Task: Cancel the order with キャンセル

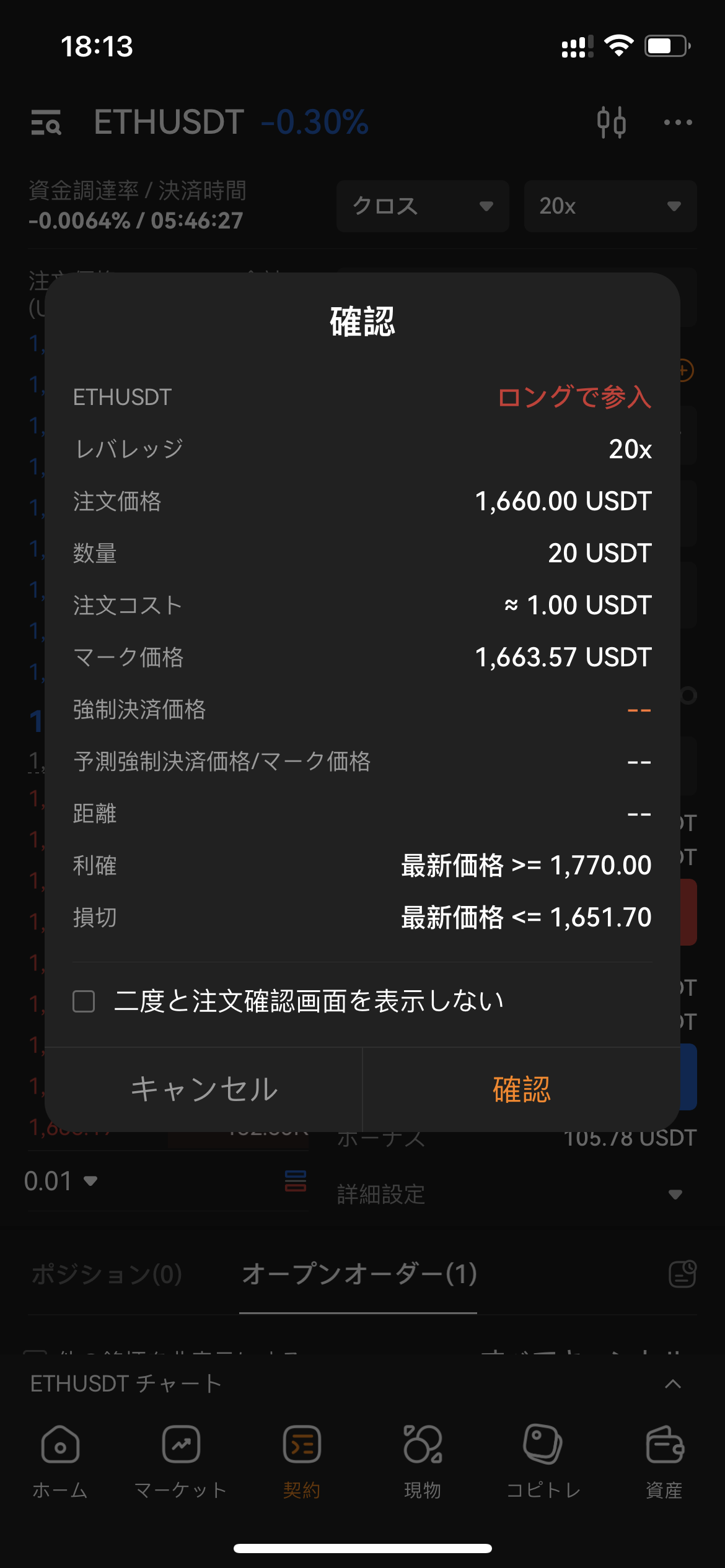Action: [204, 1089]
